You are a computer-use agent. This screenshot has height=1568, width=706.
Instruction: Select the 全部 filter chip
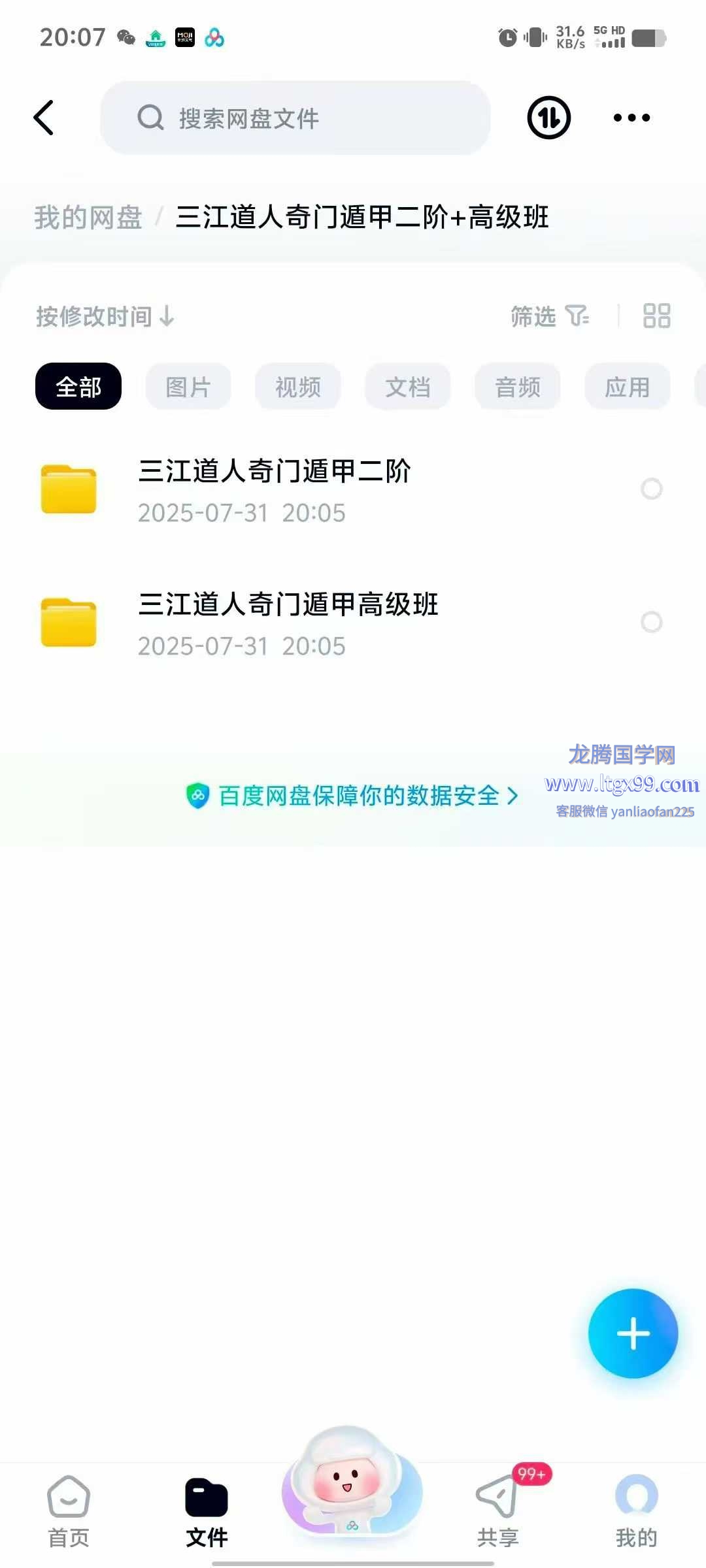point(78,387)
